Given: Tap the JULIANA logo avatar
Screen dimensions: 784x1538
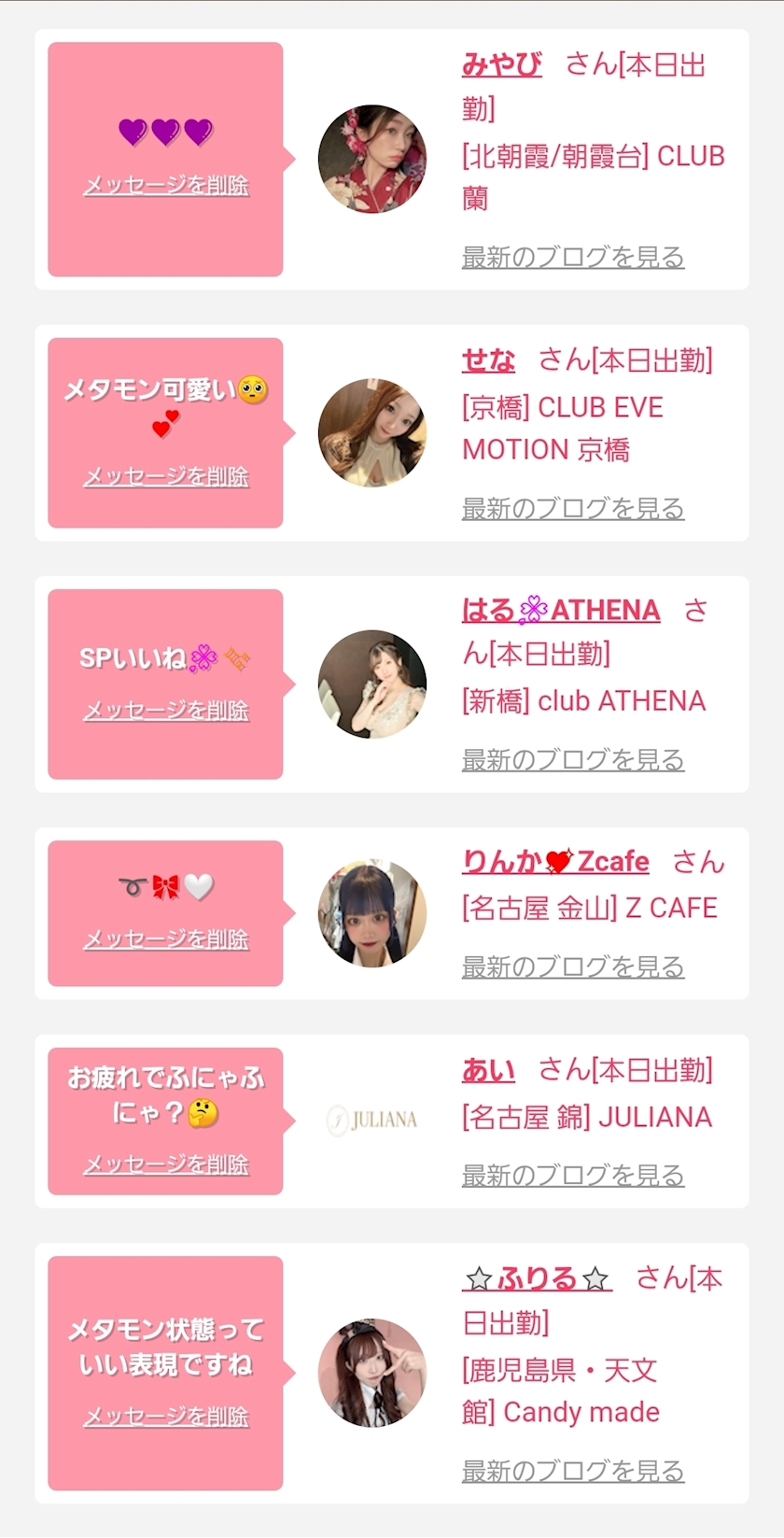Looking at the screenshot, I should pyautogui.click(x=372, y=1120).
